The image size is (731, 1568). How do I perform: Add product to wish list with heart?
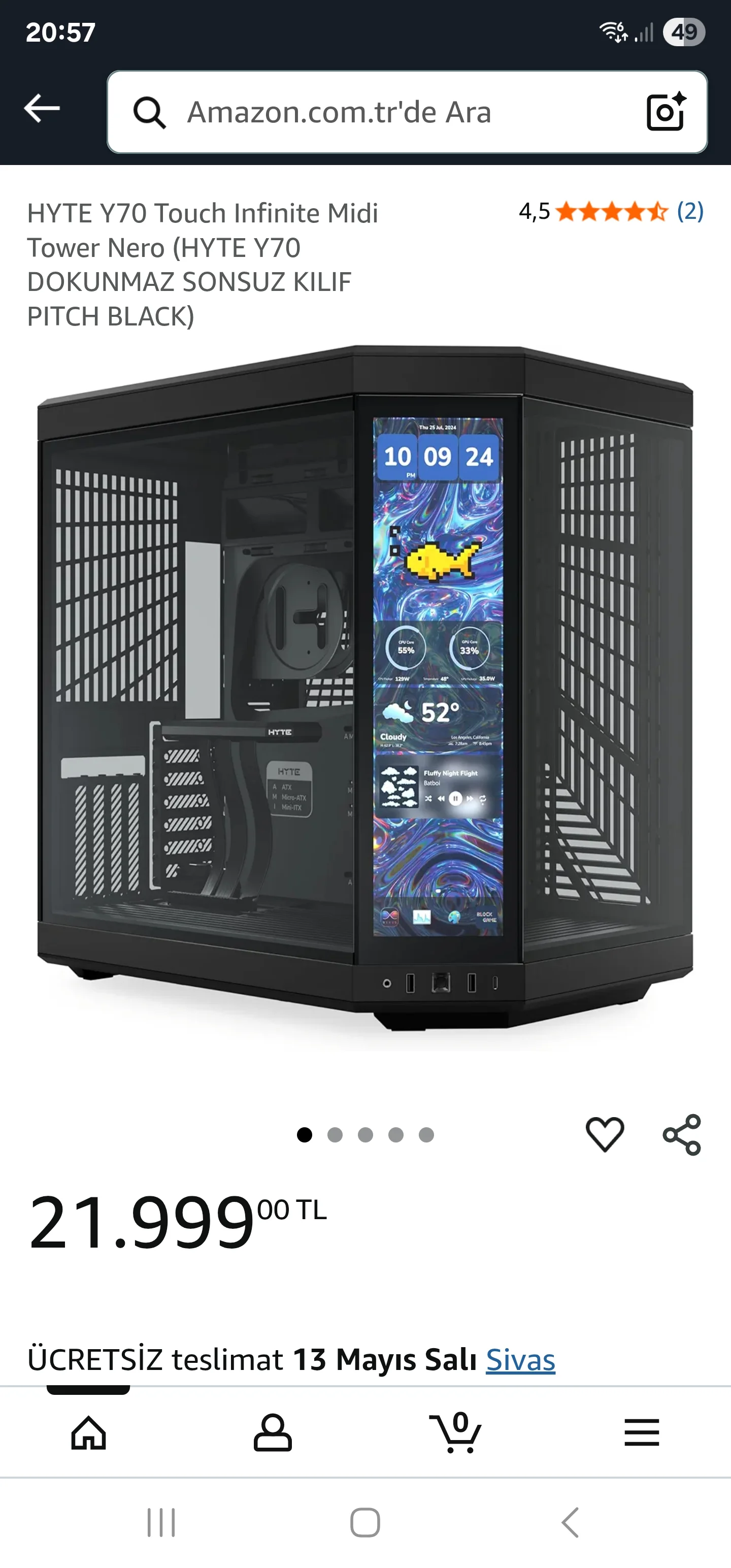pyautogui.click(x=605, y=1134)
